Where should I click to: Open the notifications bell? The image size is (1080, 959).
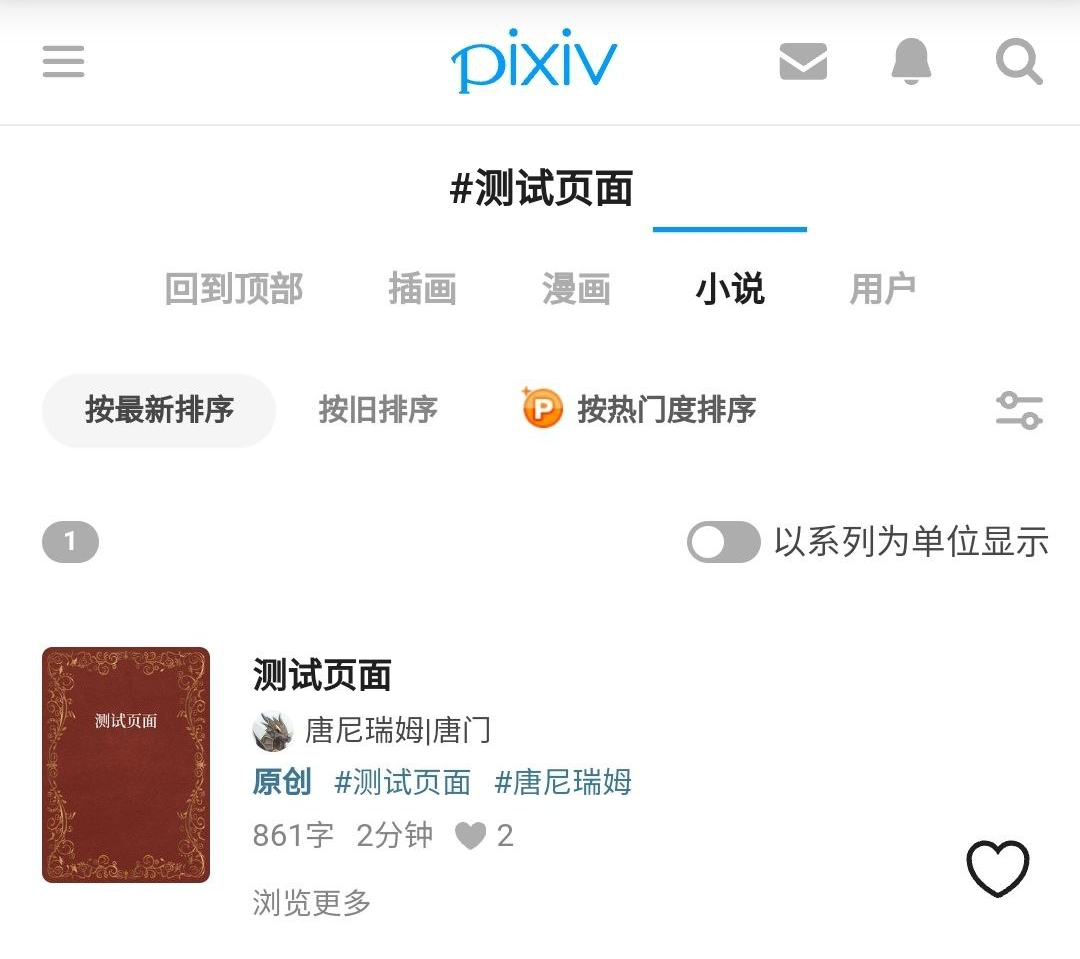pyautogui.click(x=911, y=62)
